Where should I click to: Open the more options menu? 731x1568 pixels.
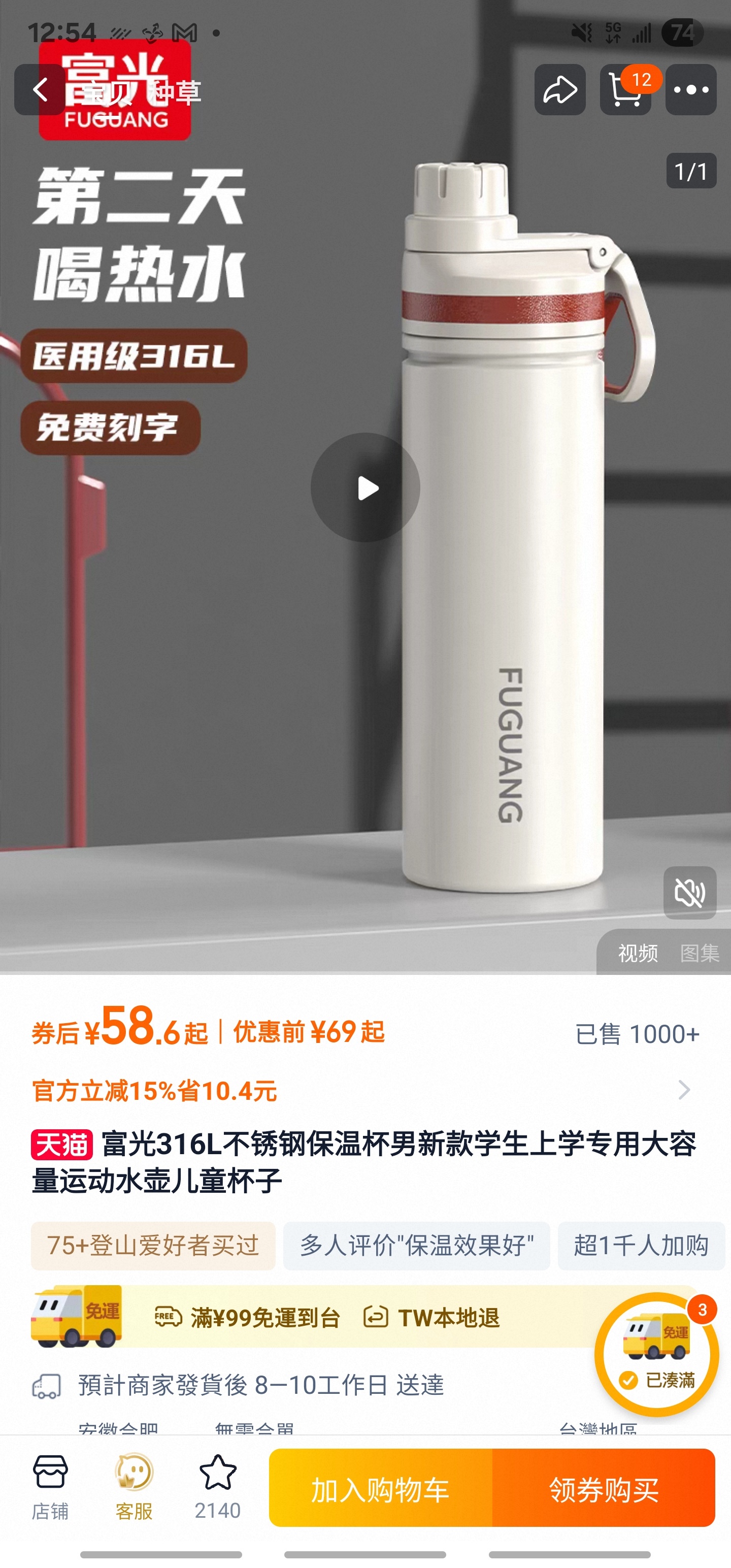pos(690,89)
